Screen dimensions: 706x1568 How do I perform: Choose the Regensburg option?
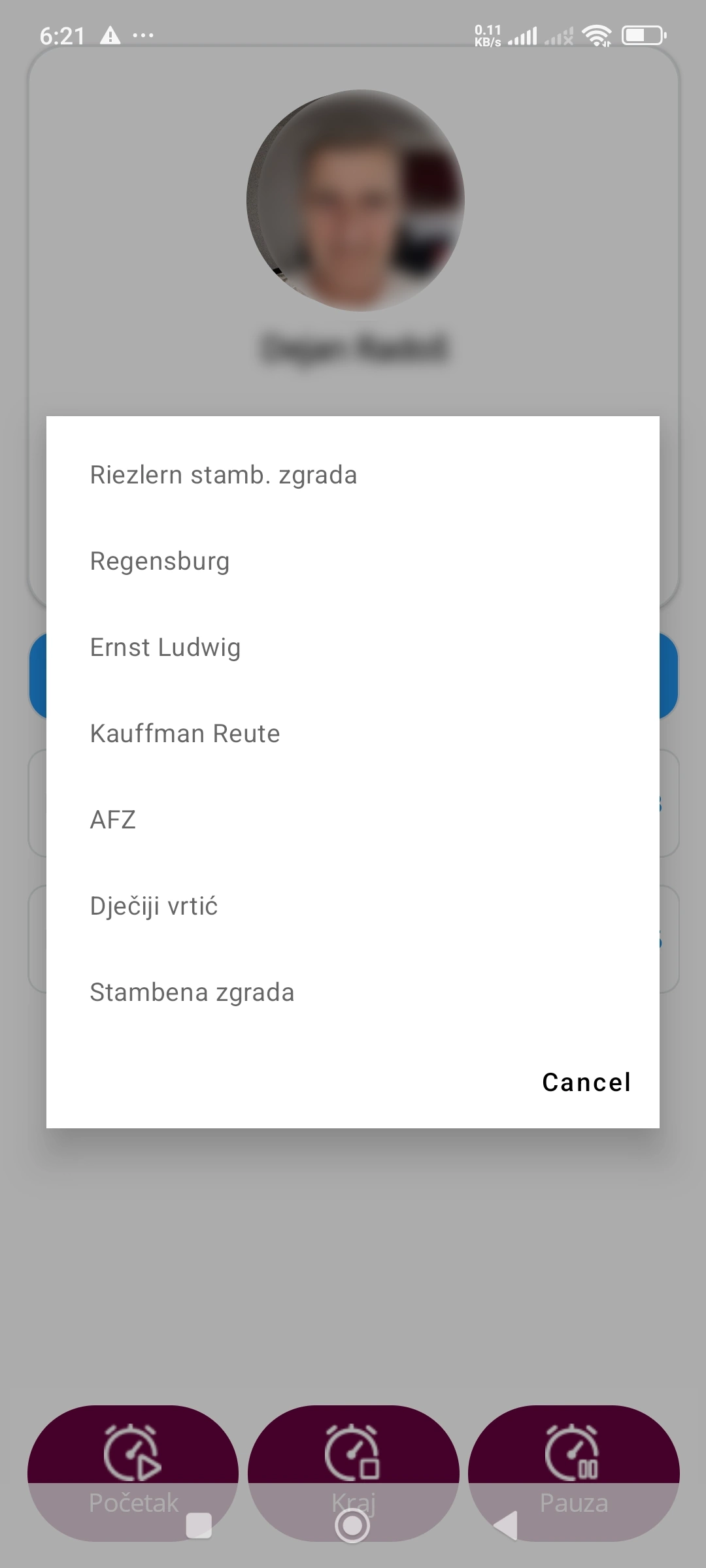(160, 561)
